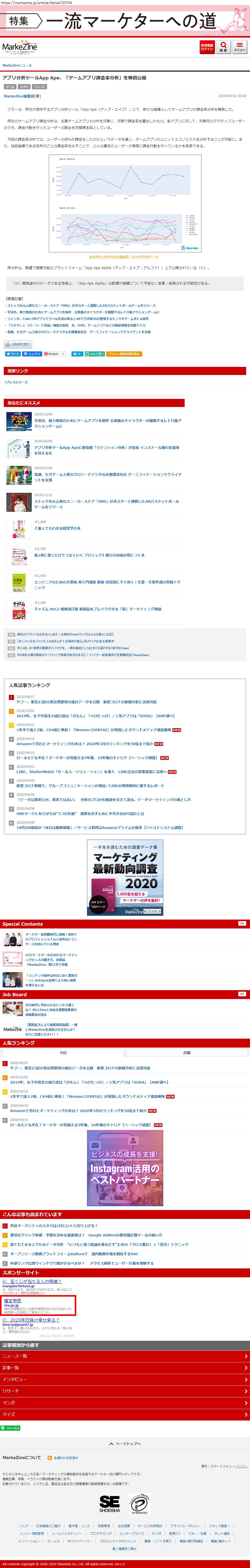Share the article via ツイート button
Screen dimensions: 250x1568
tap(13, 354)
